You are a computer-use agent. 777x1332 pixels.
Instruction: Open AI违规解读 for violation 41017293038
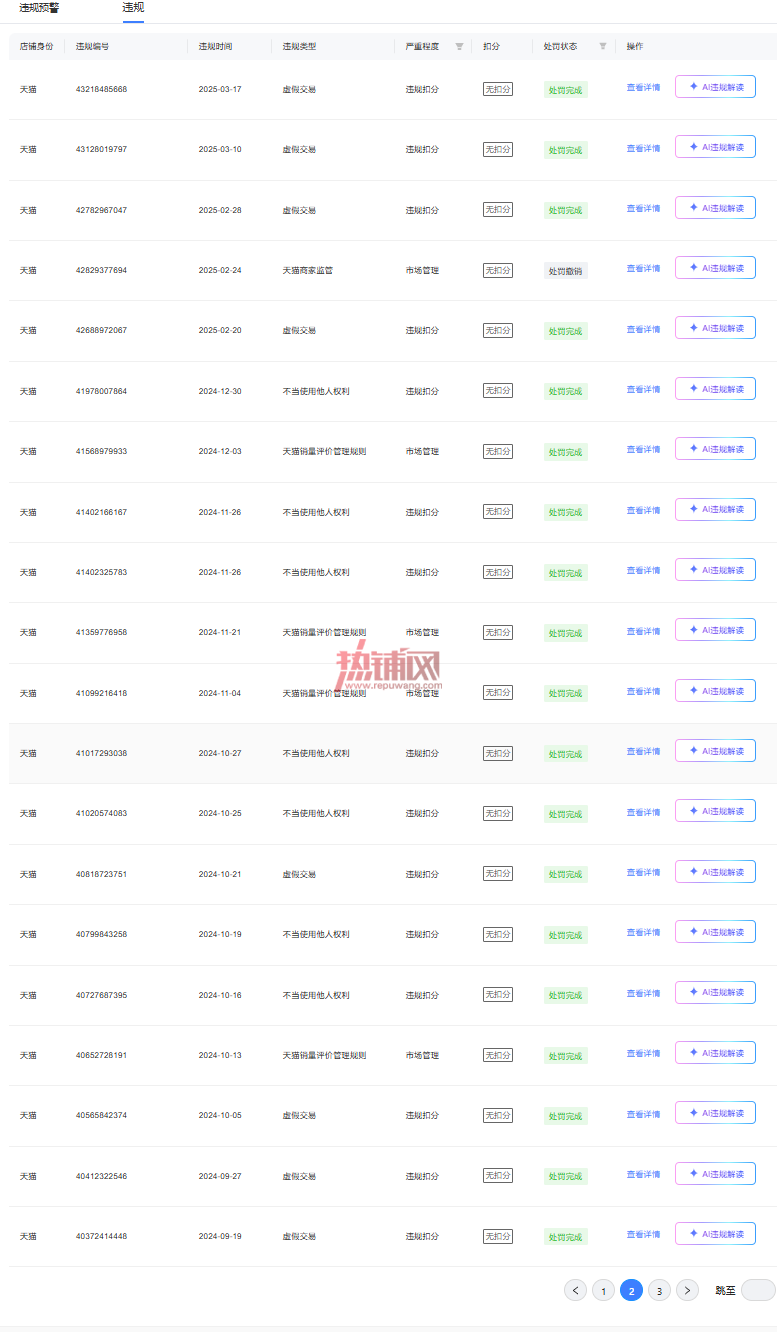(x=715, y=751)
